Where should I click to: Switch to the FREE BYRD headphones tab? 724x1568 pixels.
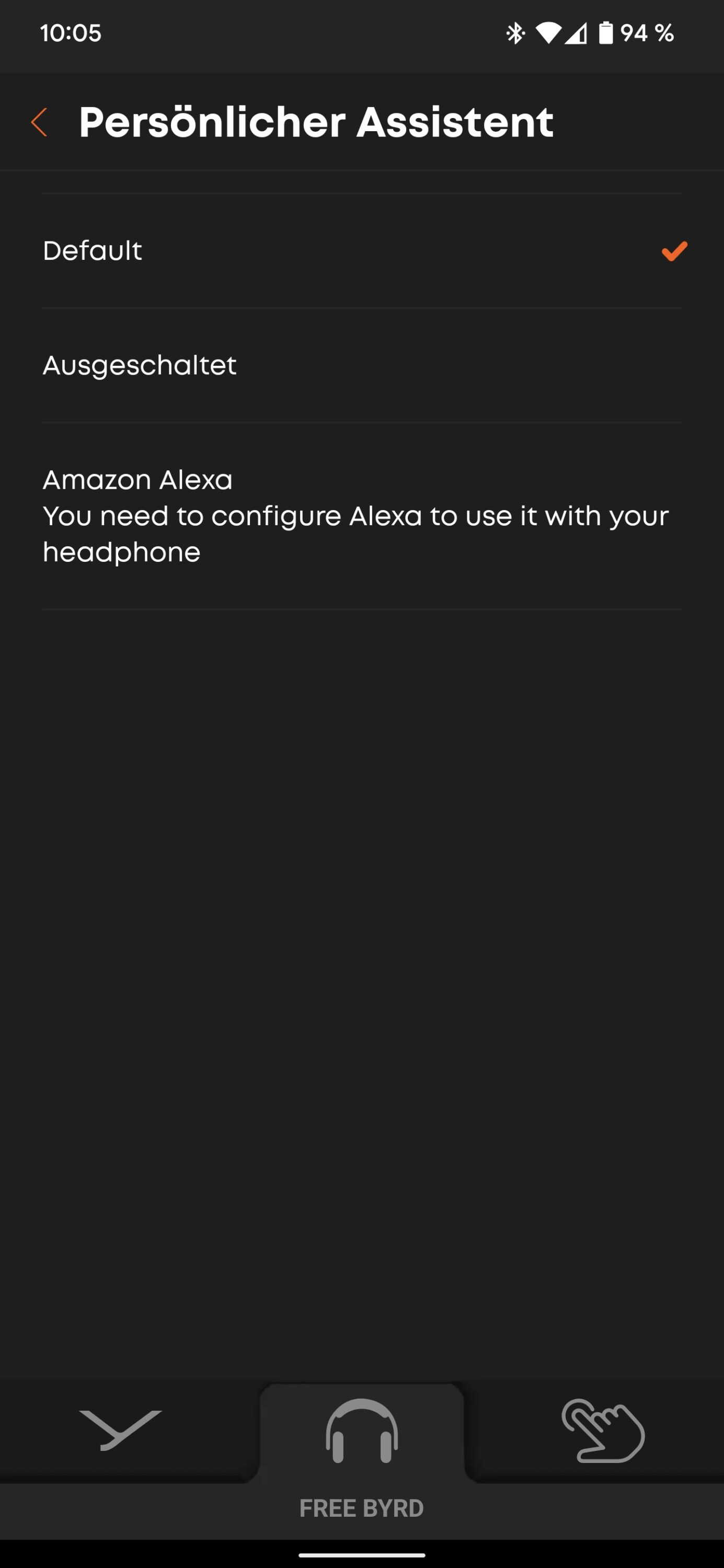pos(362,1431)
